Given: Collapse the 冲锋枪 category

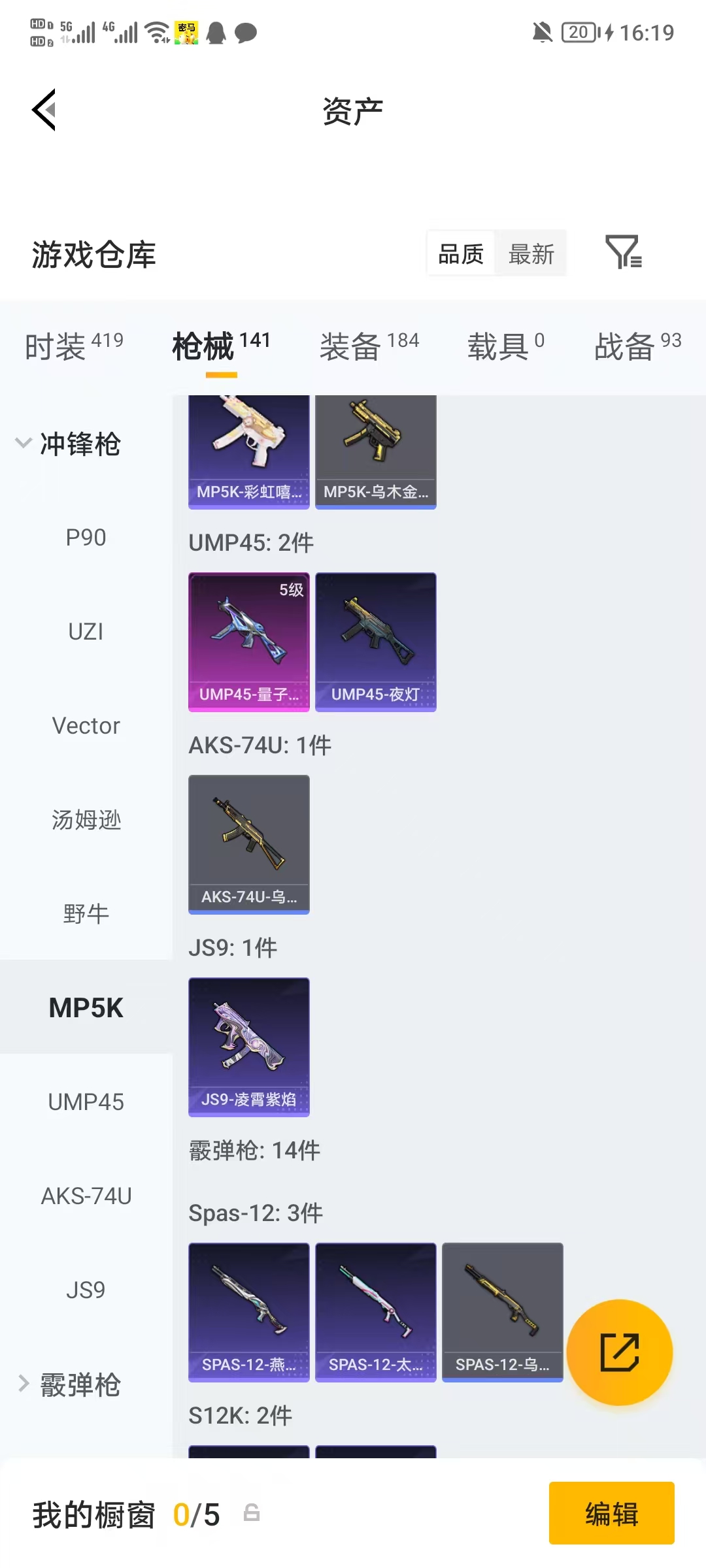Looking at the screenshot, I should (x=68, y=444).
